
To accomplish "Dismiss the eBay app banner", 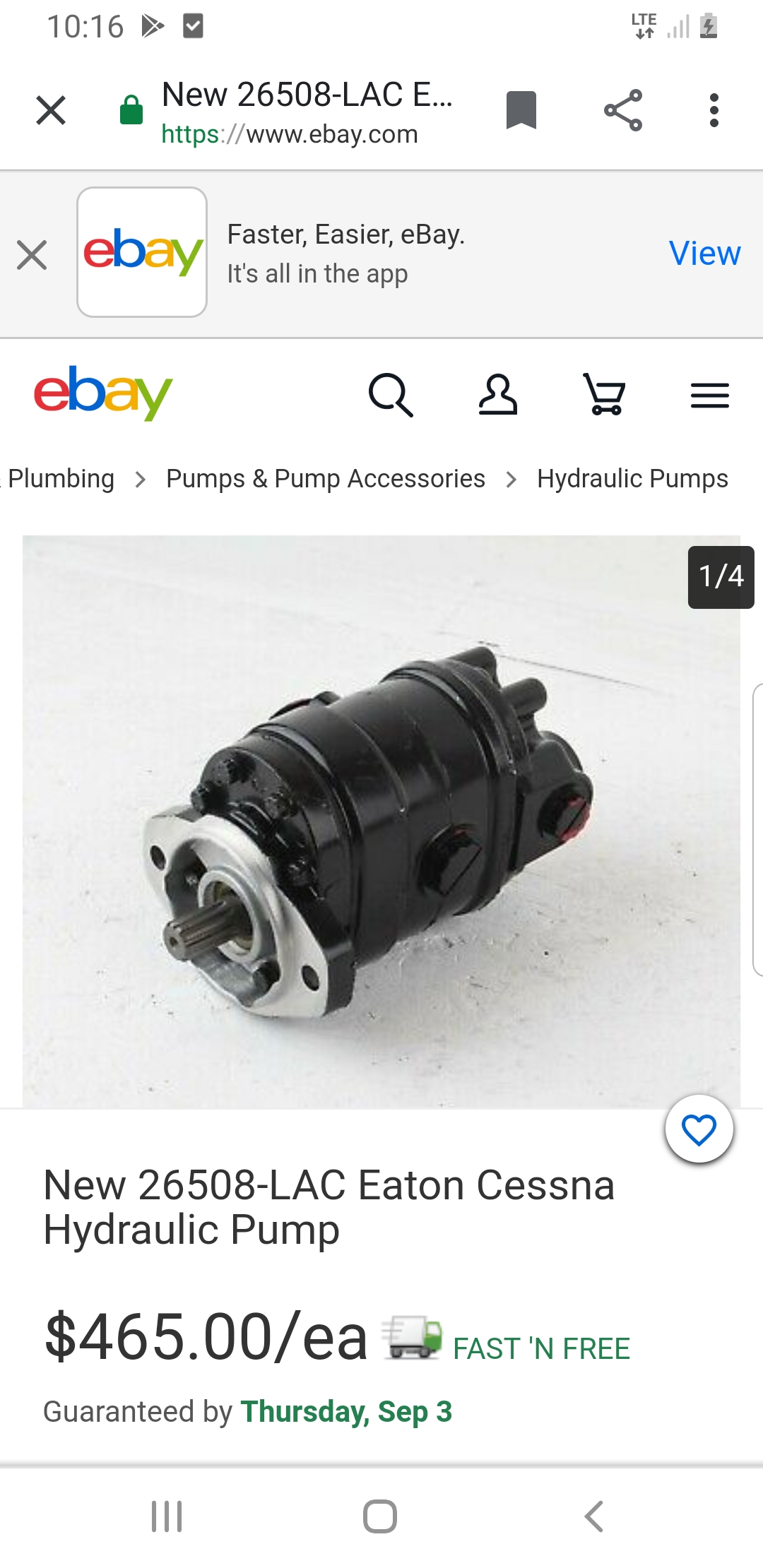I will click(x=32, y=255).
